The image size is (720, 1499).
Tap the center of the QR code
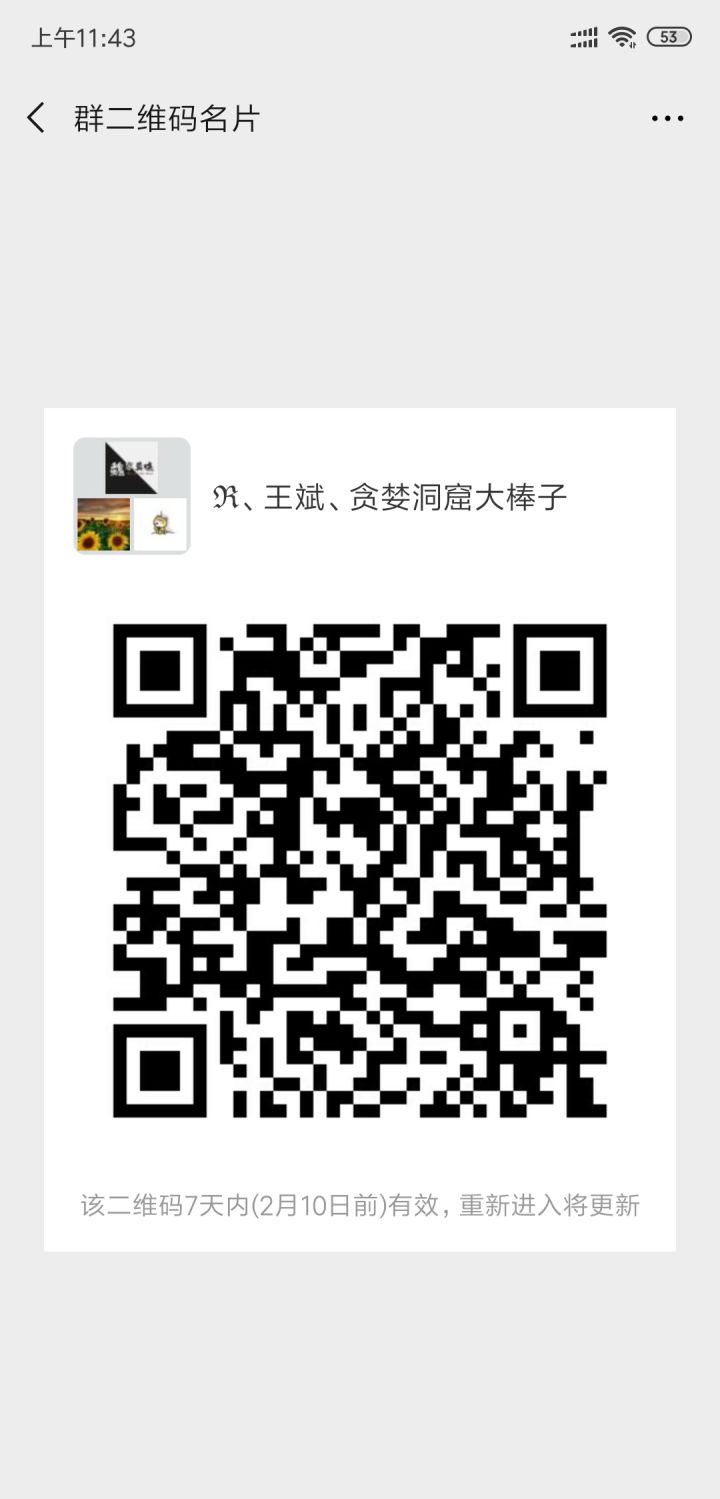360,870
